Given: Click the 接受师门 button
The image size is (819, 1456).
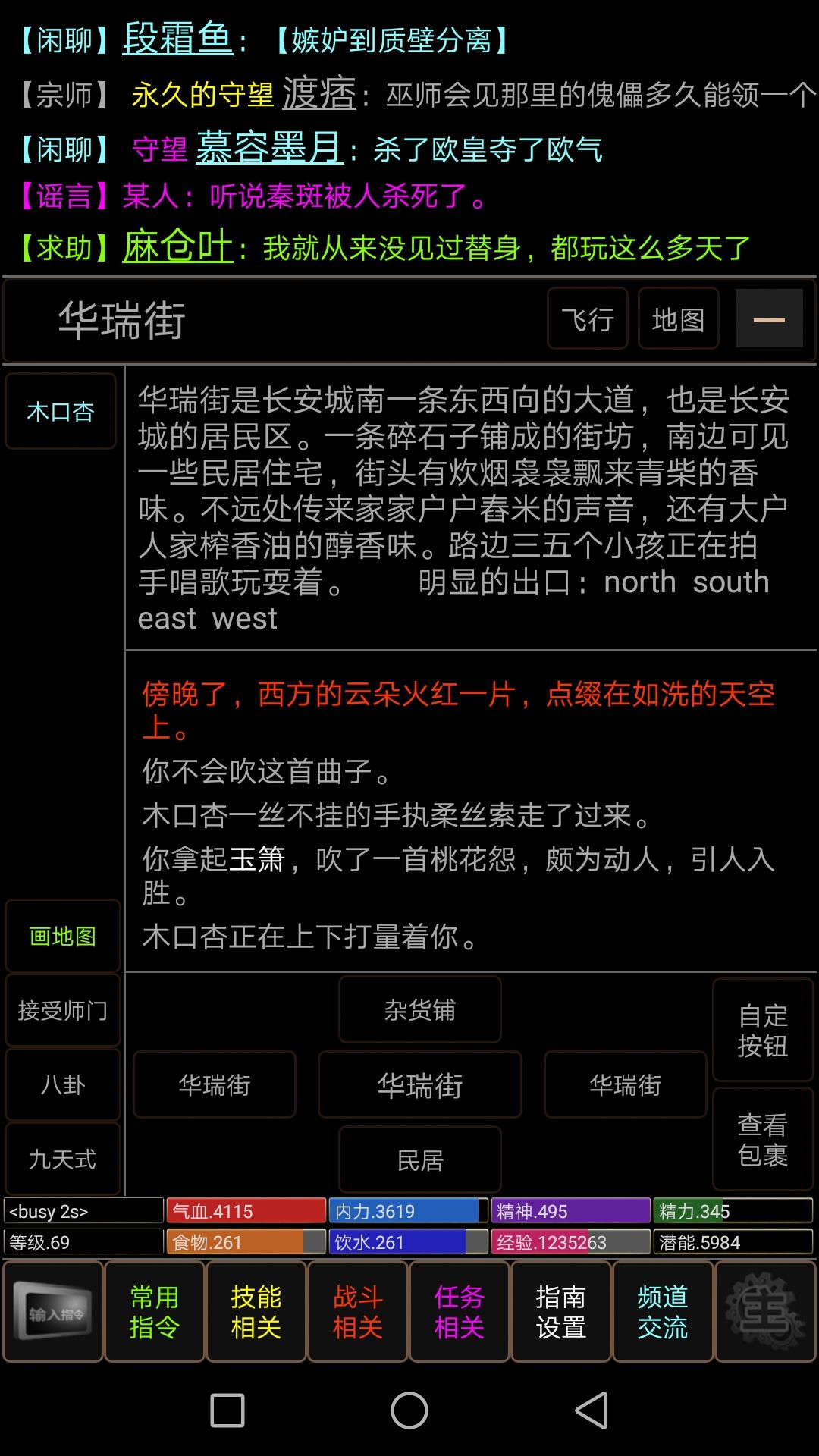Looking at the screenshot, I should (x=62, y=1011).
